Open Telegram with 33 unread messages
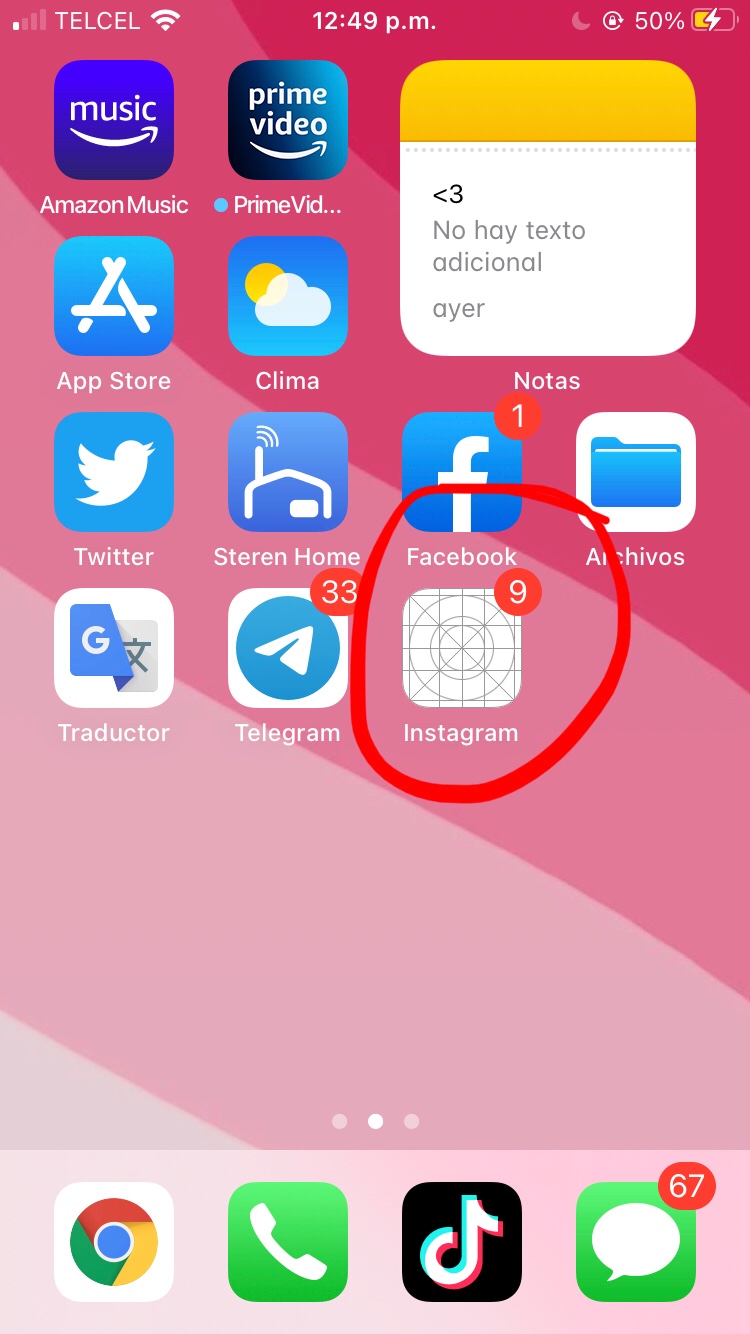The image size is (750, 1334). 288,648
